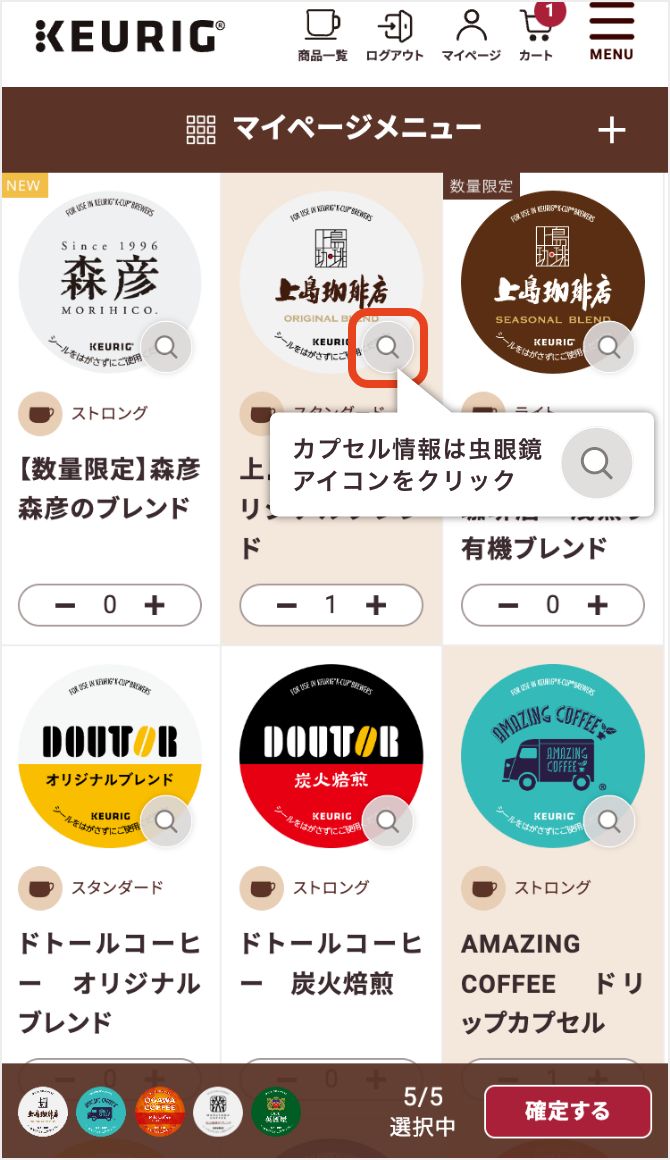Confirm the selection with 確定する
670x1160 pixels.
coord(568,1111)
